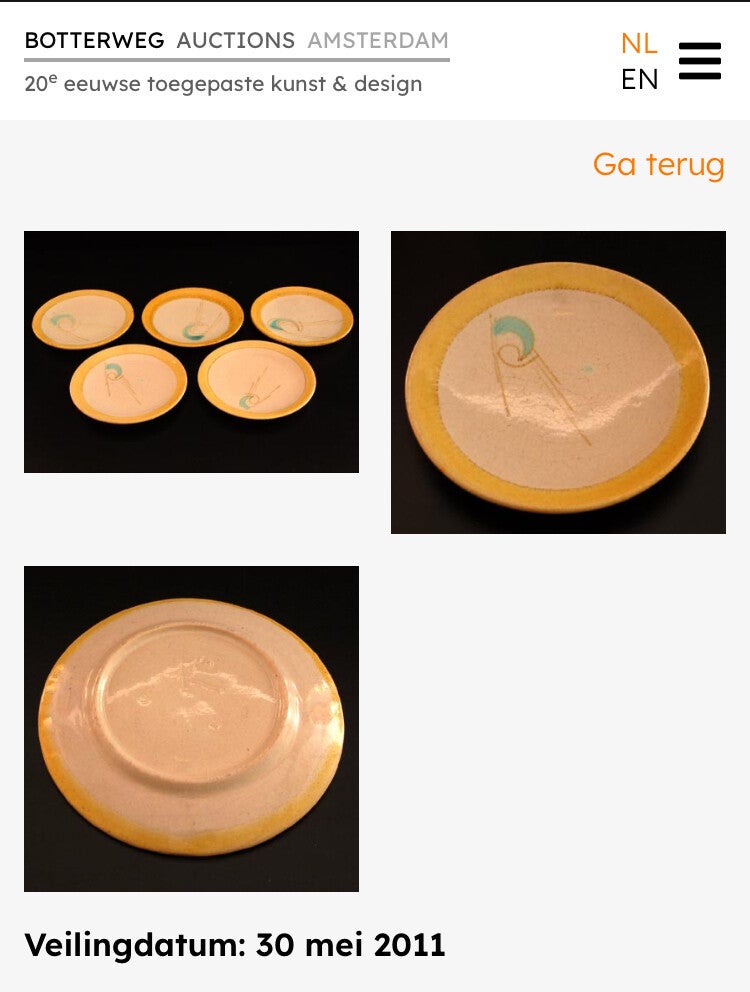Open the single plate front photo
Screen dimensions: 750x992
tap(558, 382)
